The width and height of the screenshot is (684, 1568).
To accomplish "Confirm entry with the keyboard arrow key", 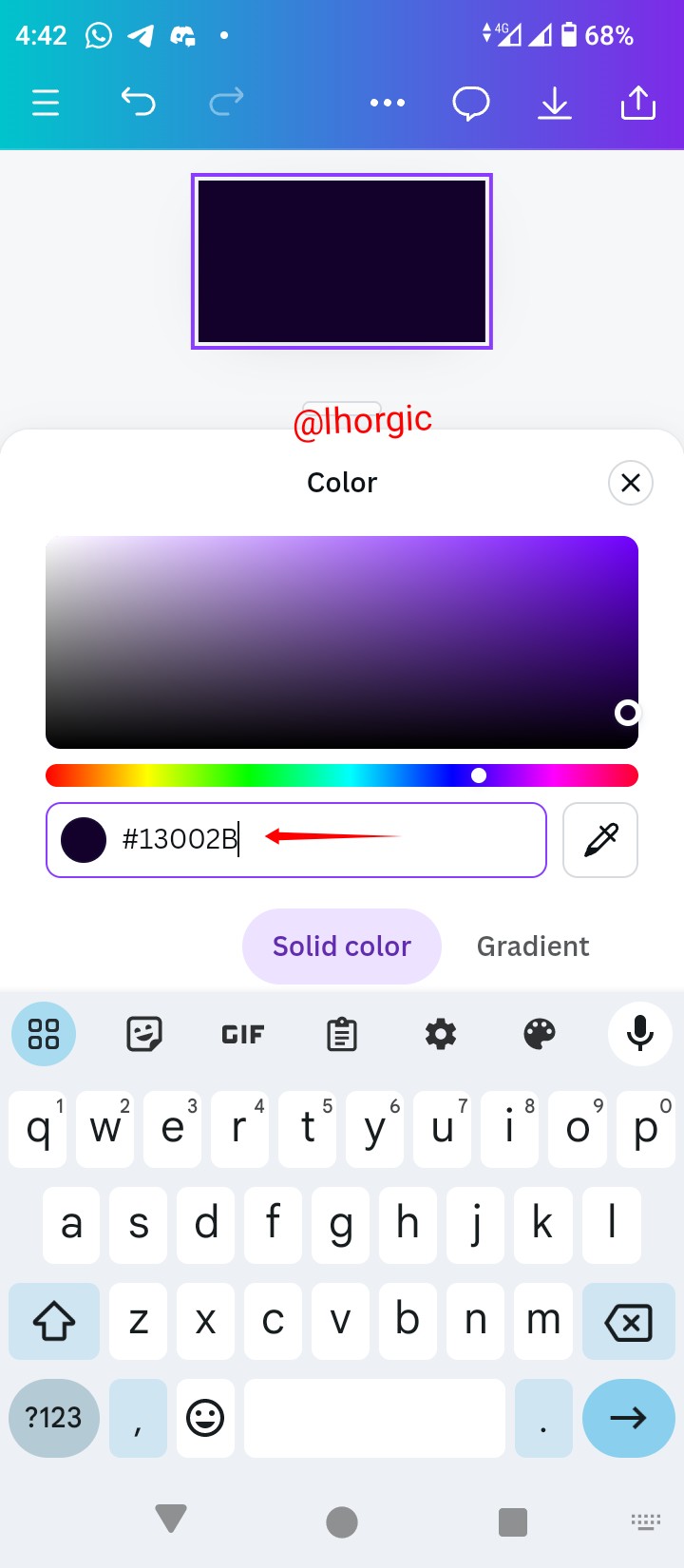I will point(628,1418).
